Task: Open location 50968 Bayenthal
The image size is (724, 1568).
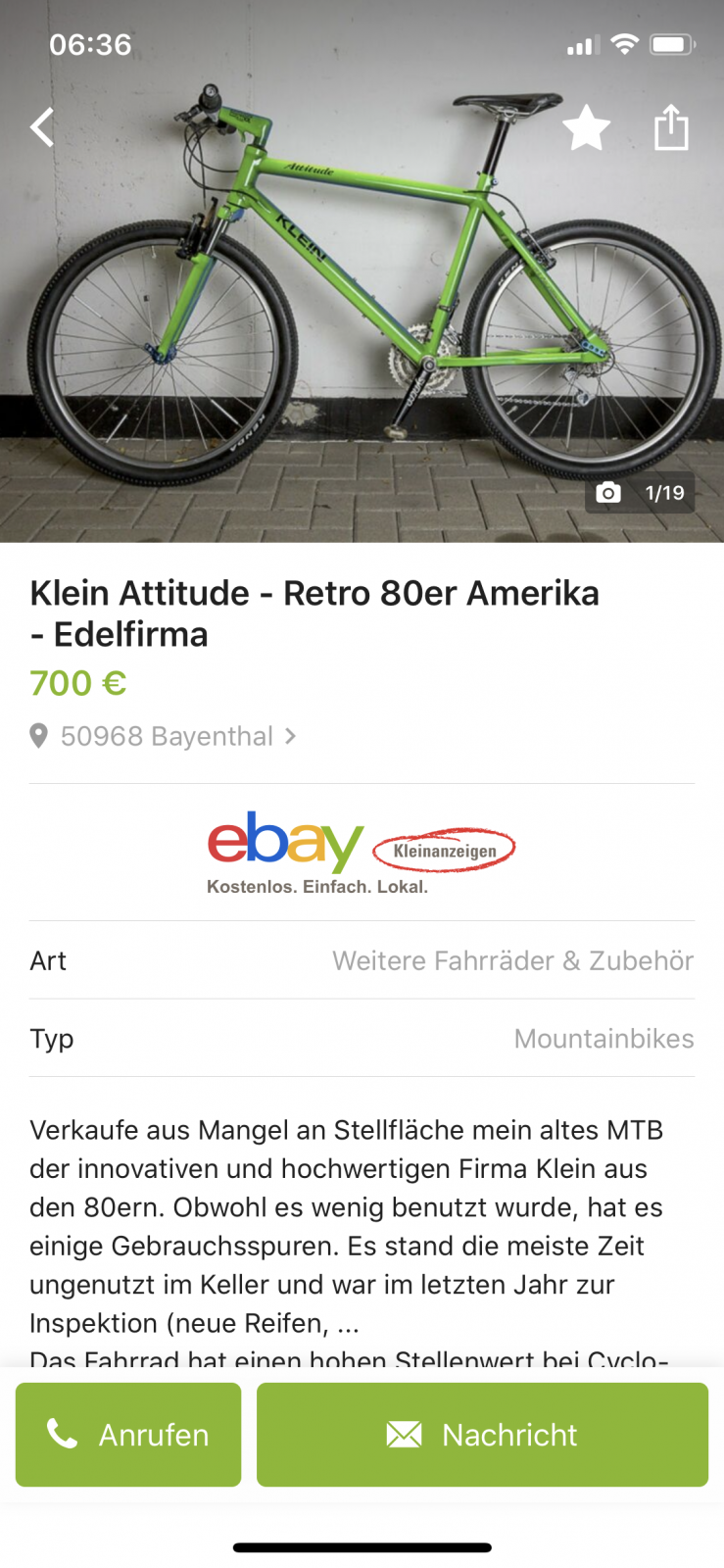Action: tap(167, 736)
